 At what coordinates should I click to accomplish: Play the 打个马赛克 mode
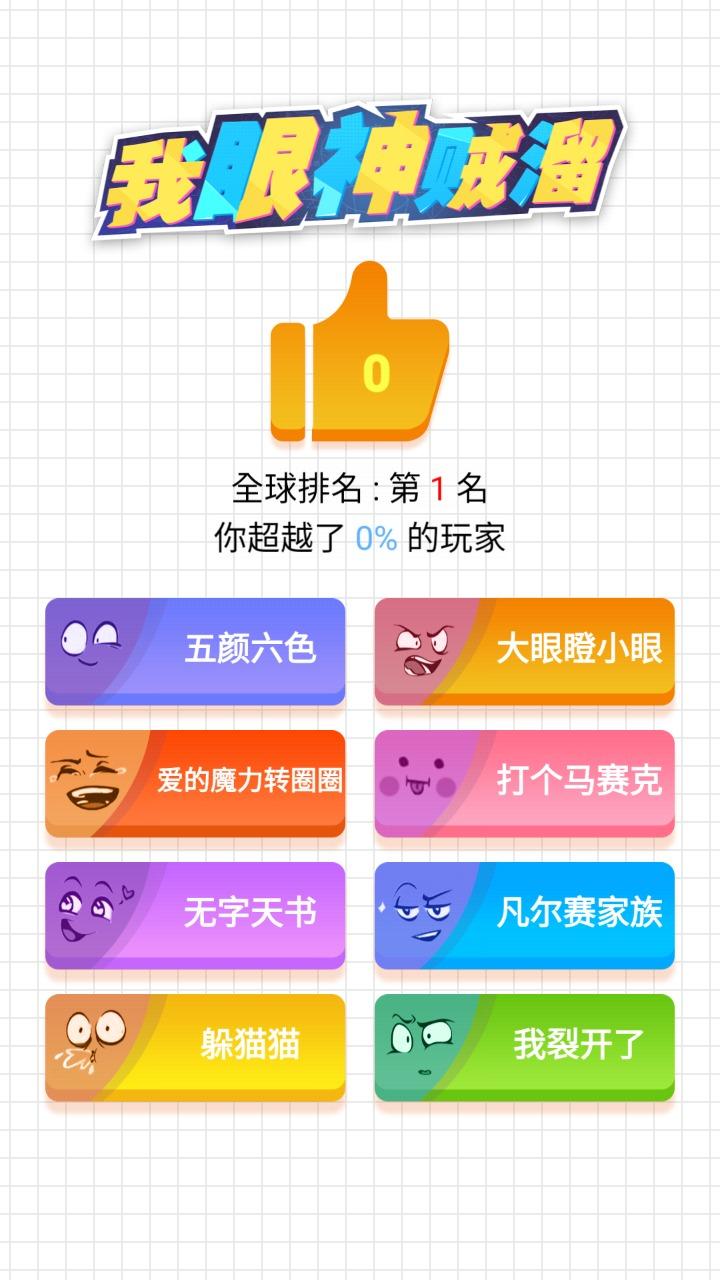tap(524, 782)
